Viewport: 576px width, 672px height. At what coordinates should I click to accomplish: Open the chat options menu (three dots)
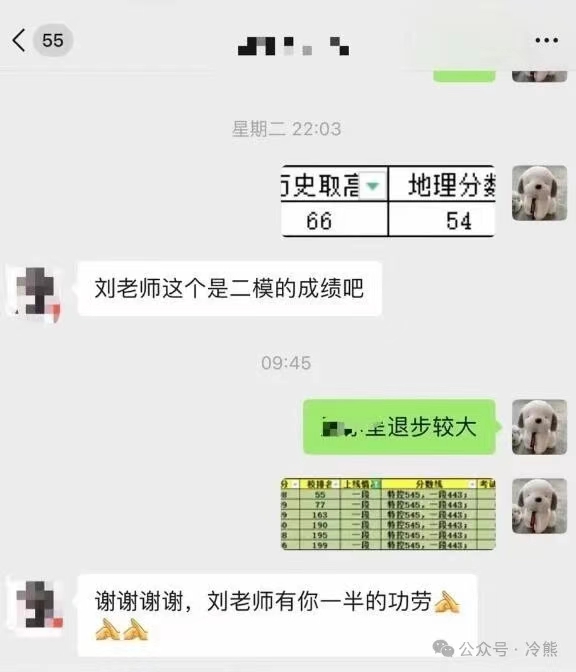tap(546, 41)
